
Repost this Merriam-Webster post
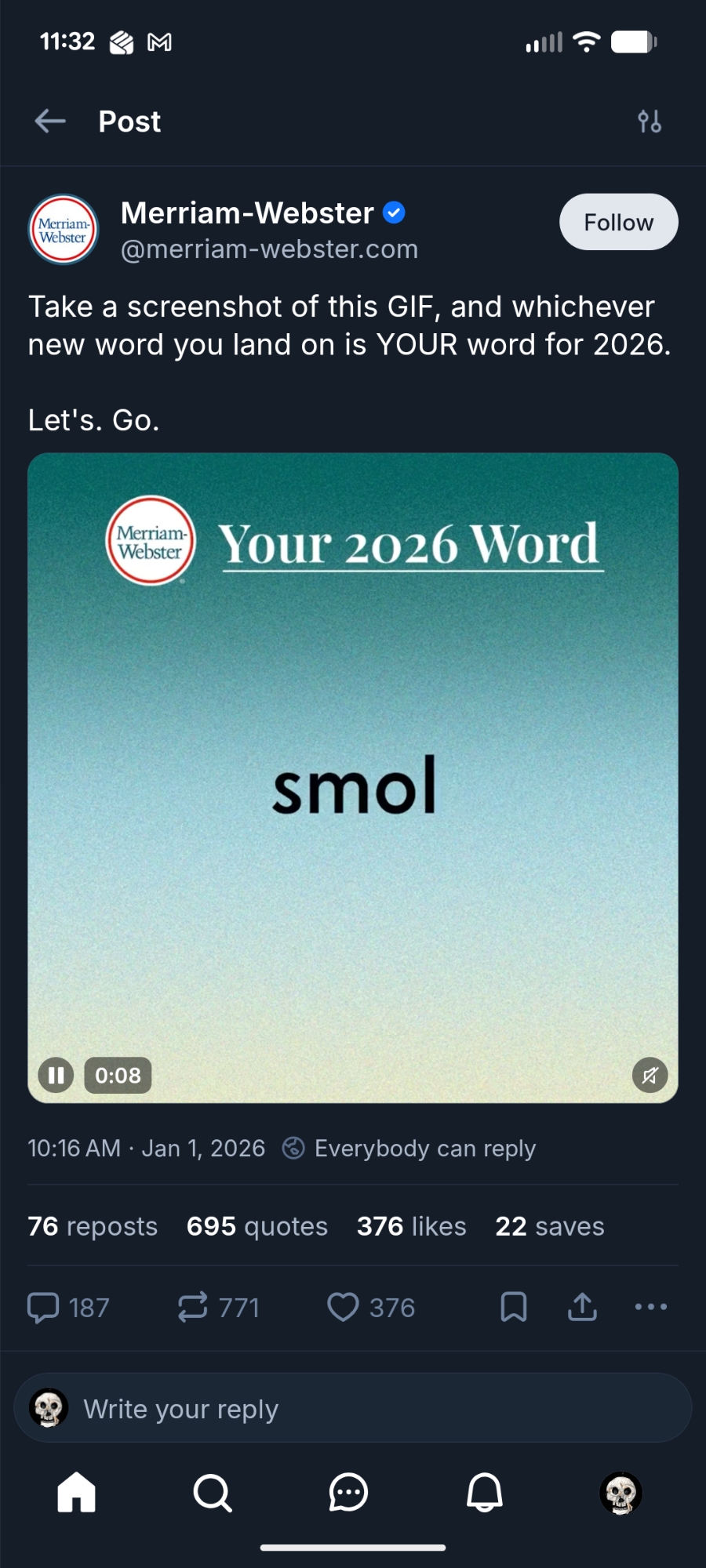pyautogui.click(x=193, y=1307)
